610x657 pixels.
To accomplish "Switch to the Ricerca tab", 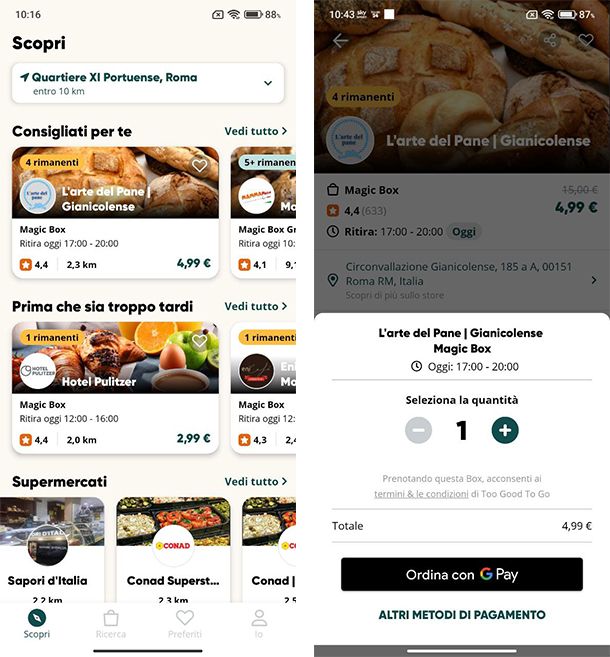I will pyautogui.click(x=111, y=624).
